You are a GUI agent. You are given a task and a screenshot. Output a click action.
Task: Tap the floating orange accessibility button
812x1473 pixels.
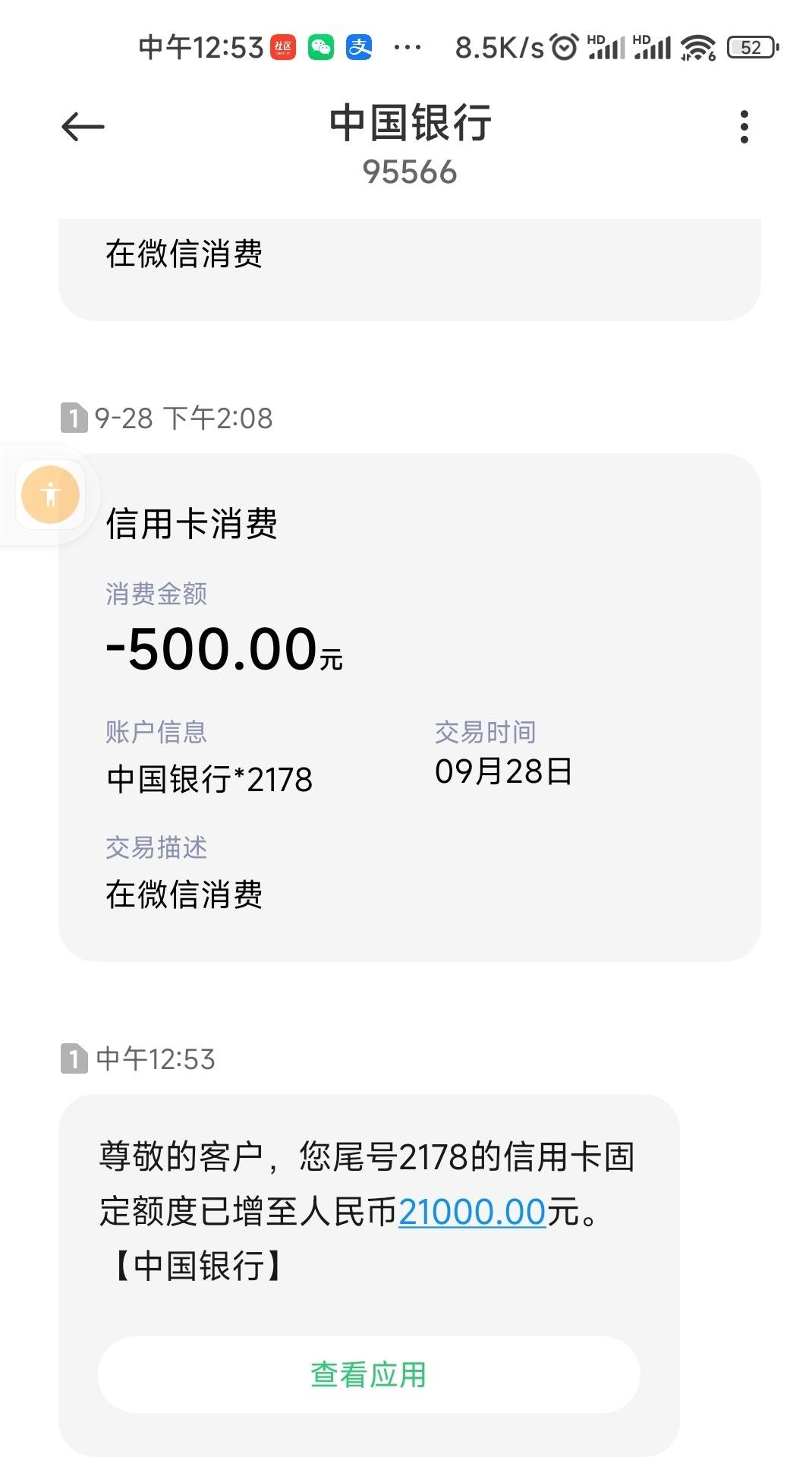click(51, 495)
